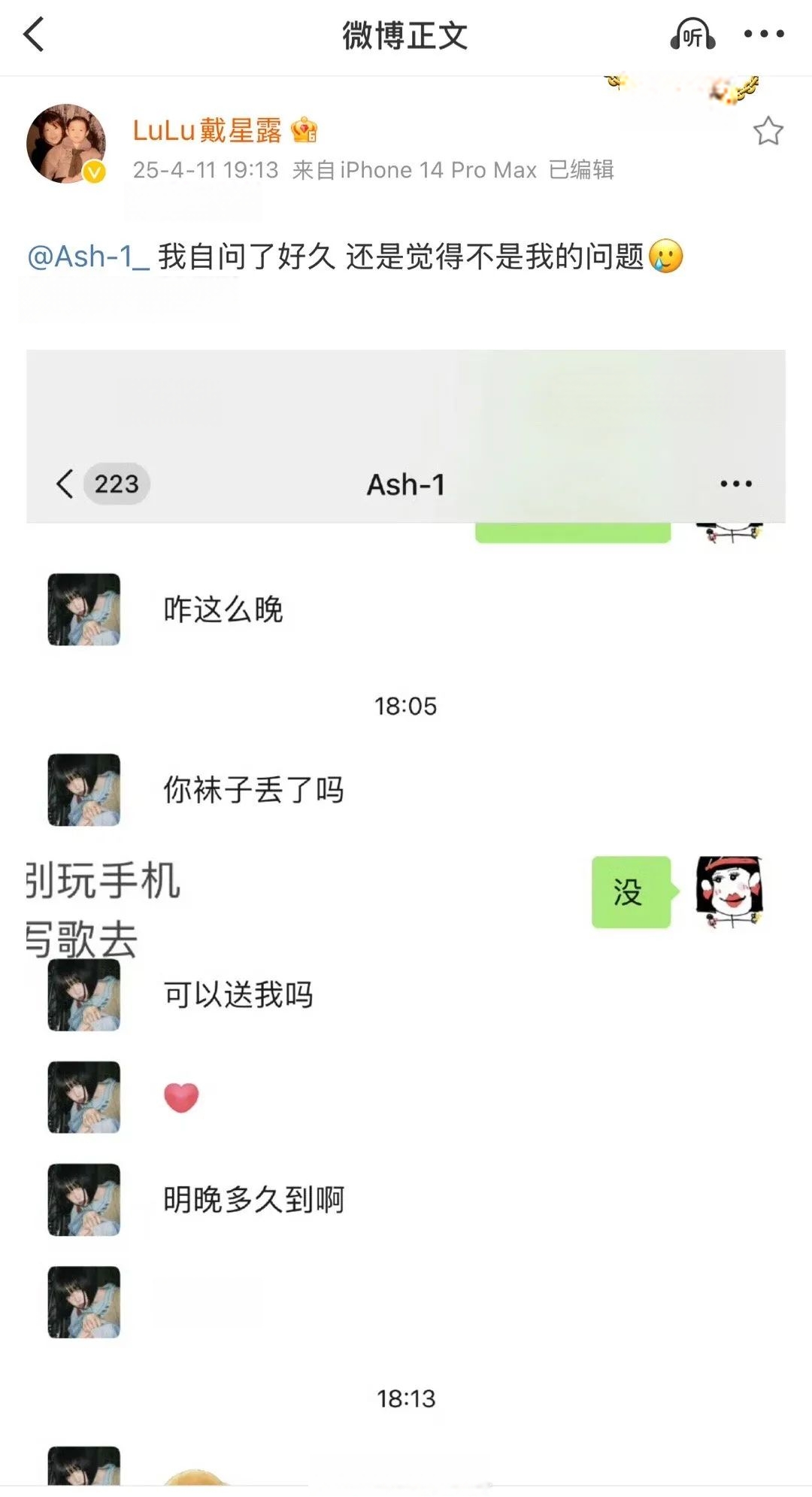
Task: Tap the listen headphone icon
Action: (x=692, y=35)
